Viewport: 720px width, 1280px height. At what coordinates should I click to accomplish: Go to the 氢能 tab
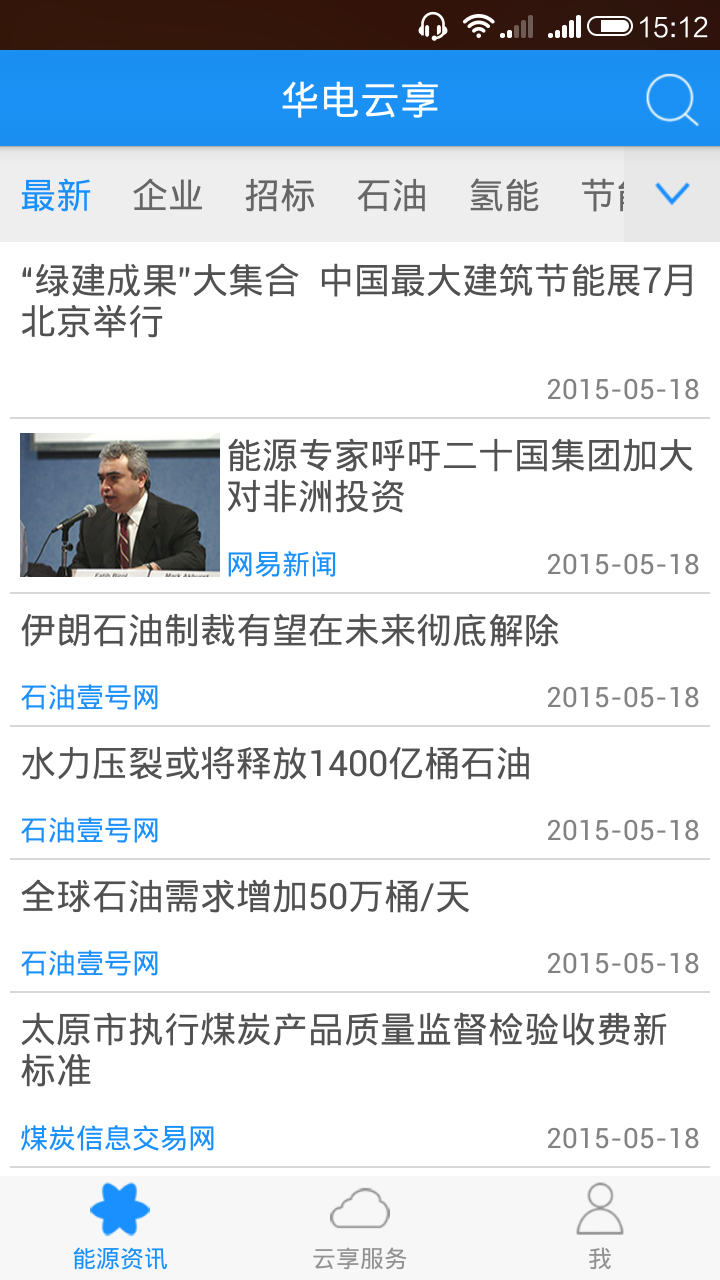pos(504,196)
